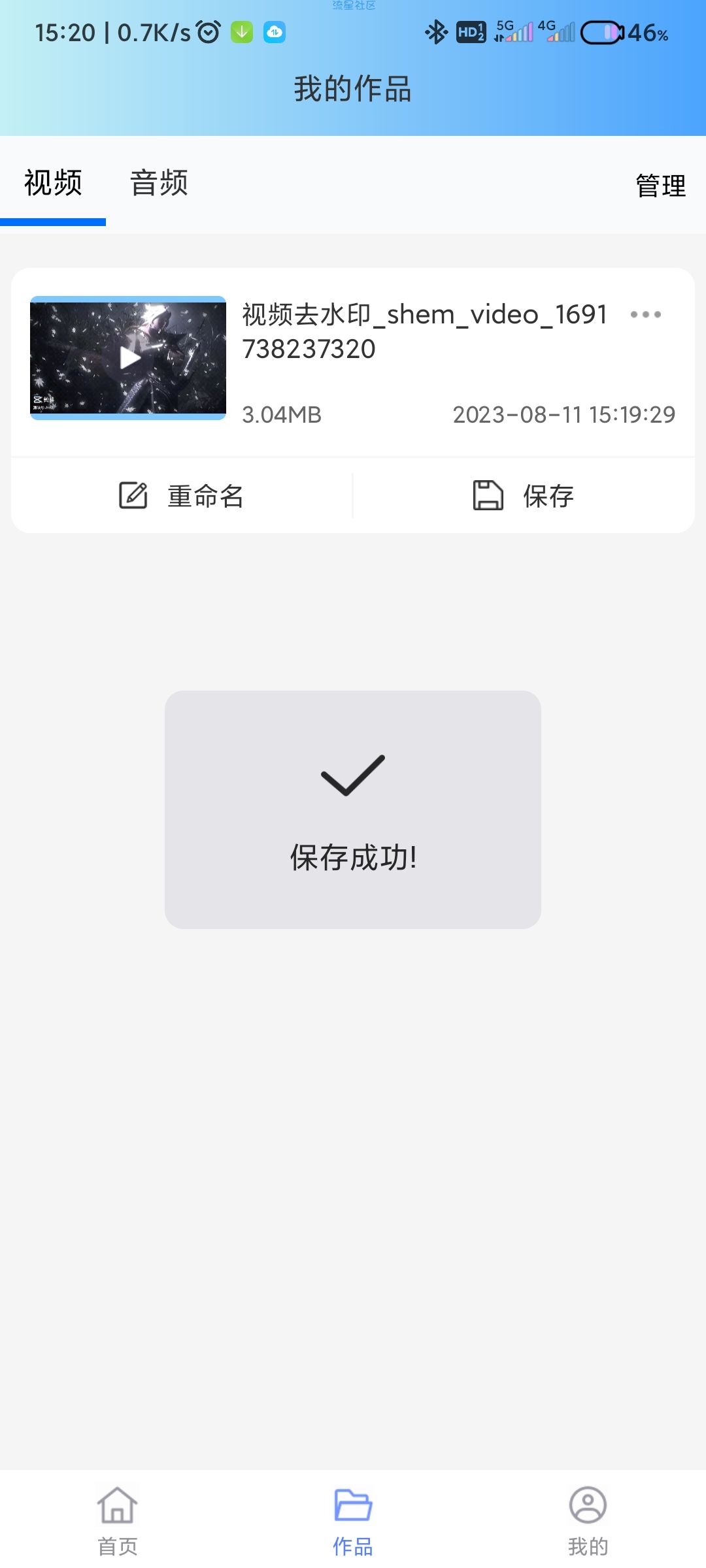Viewport: 706px width, 1568px height.
Task: Tap 保存 to save the video
Action: click(x=523, y=496)
